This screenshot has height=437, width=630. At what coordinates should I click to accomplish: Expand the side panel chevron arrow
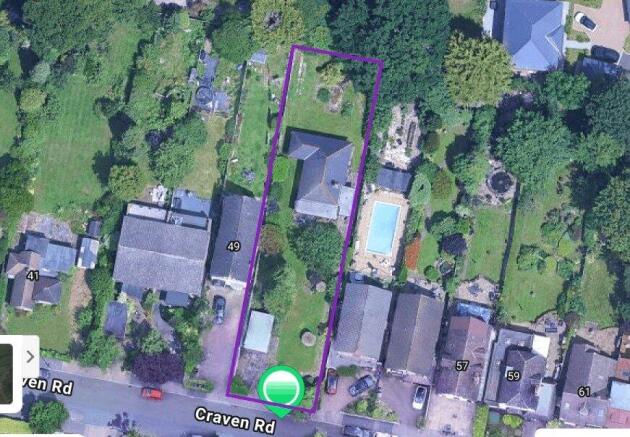point(29,356)
